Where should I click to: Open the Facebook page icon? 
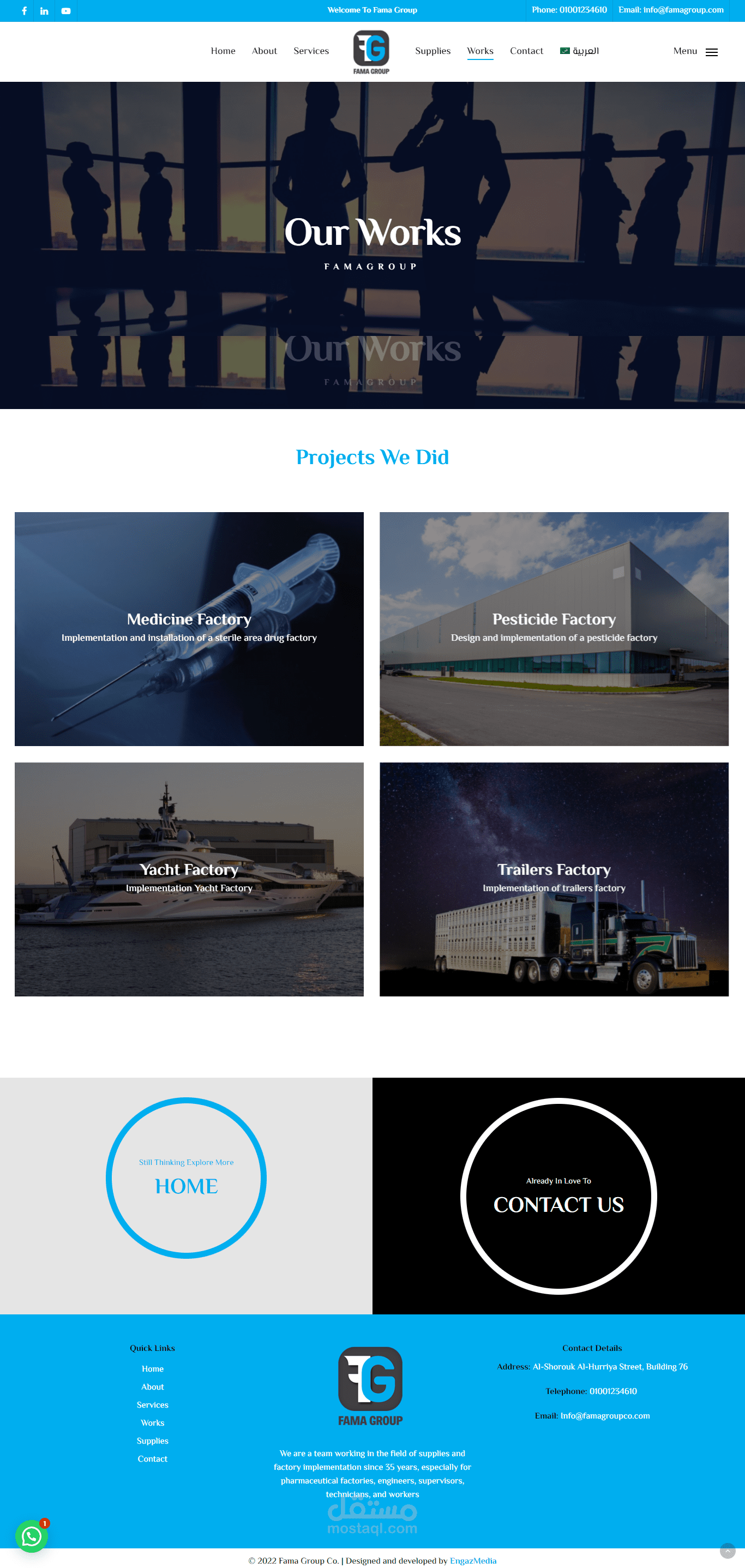point(25,10)
